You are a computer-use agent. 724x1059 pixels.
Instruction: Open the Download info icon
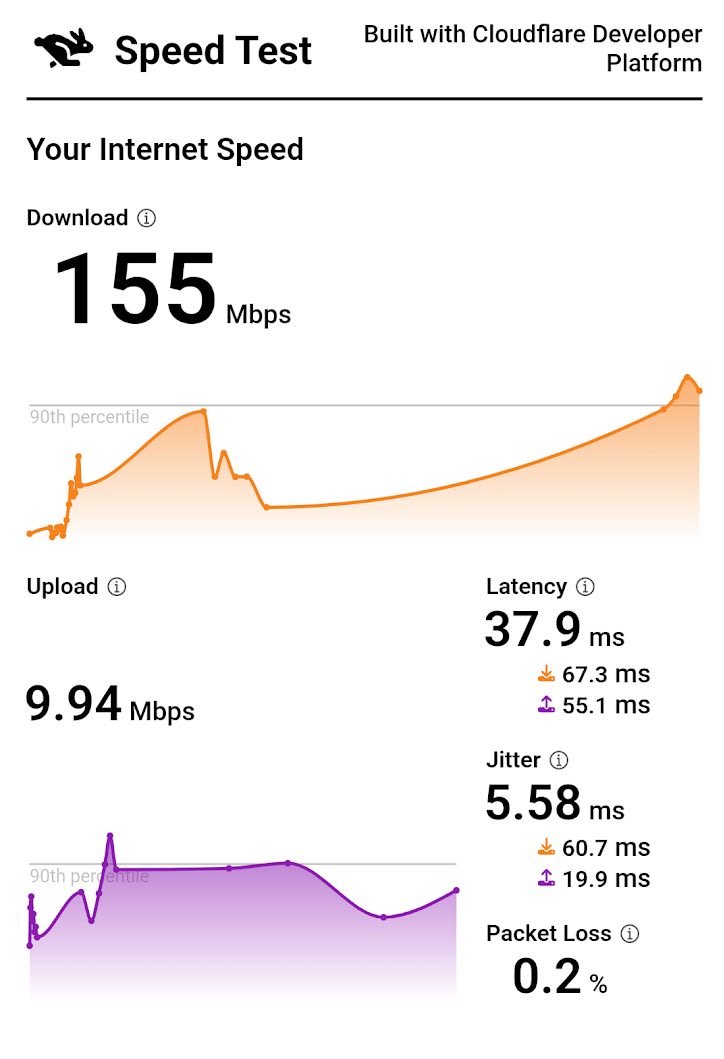coord(147,218)
